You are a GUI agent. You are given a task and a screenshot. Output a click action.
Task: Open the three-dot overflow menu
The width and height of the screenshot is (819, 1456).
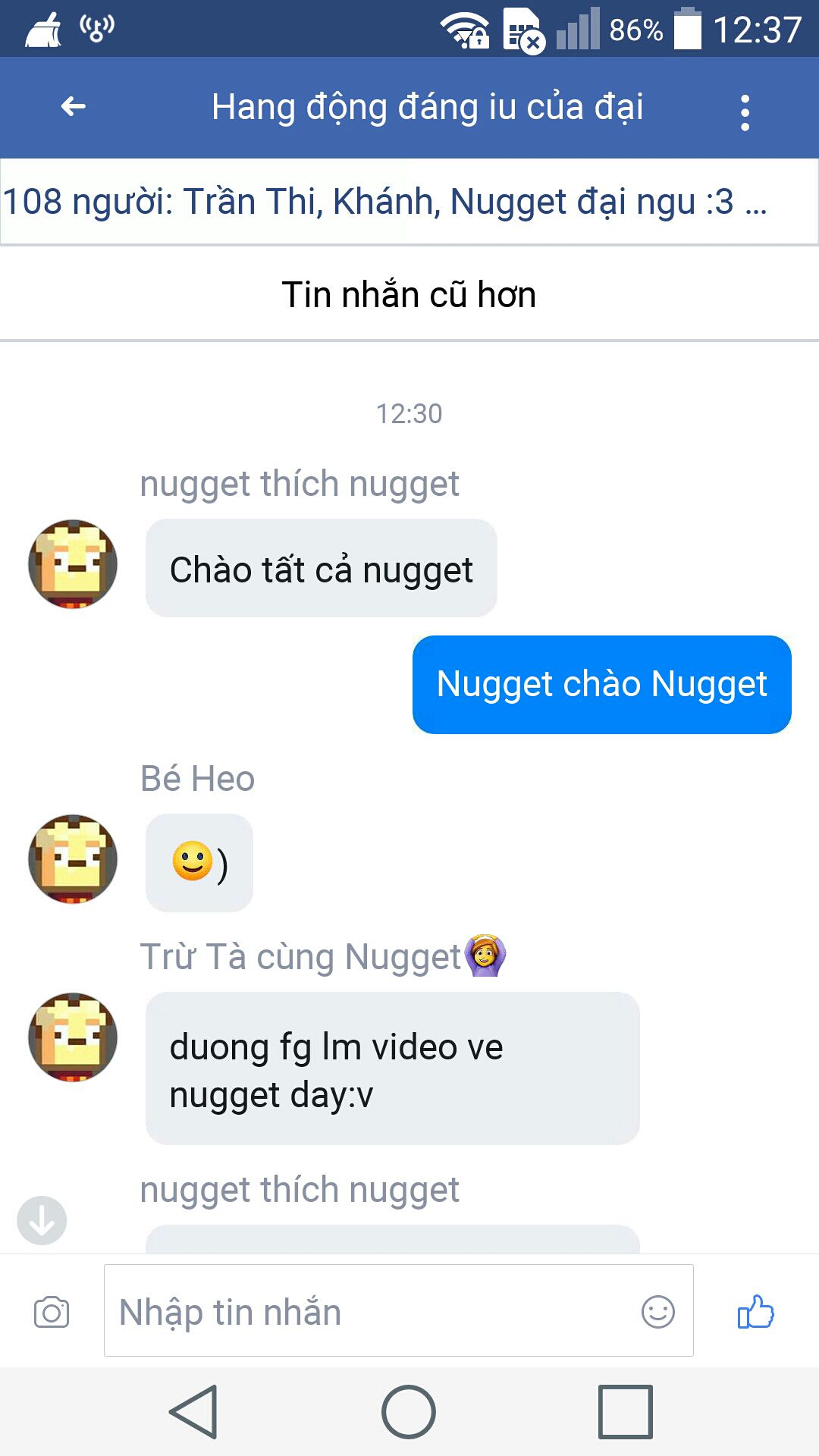coord(745,112)
